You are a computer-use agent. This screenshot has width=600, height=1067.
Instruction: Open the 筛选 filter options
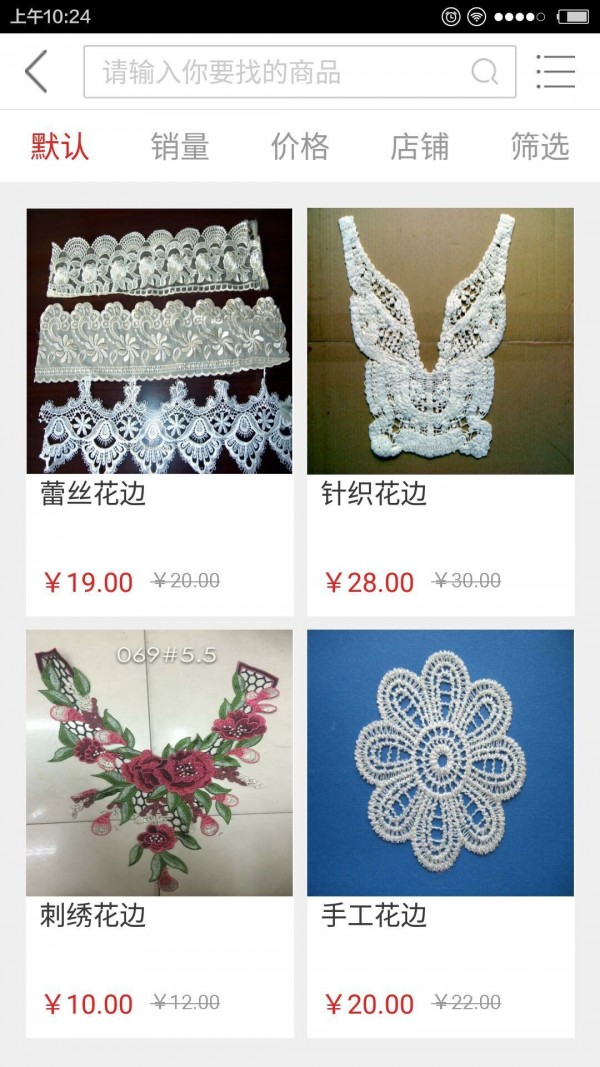click(x=540, y=147)
